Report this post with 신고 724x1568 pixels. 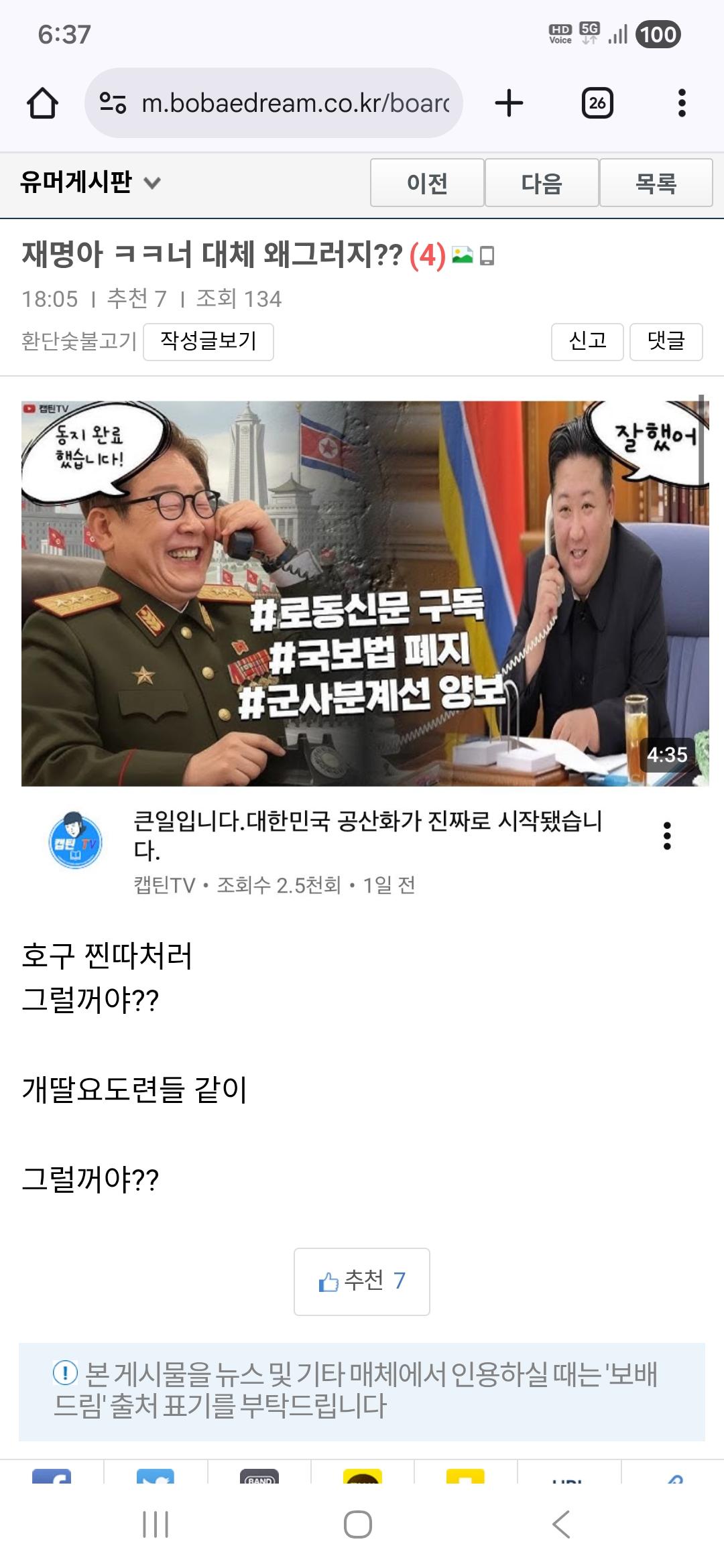point(587,342)
